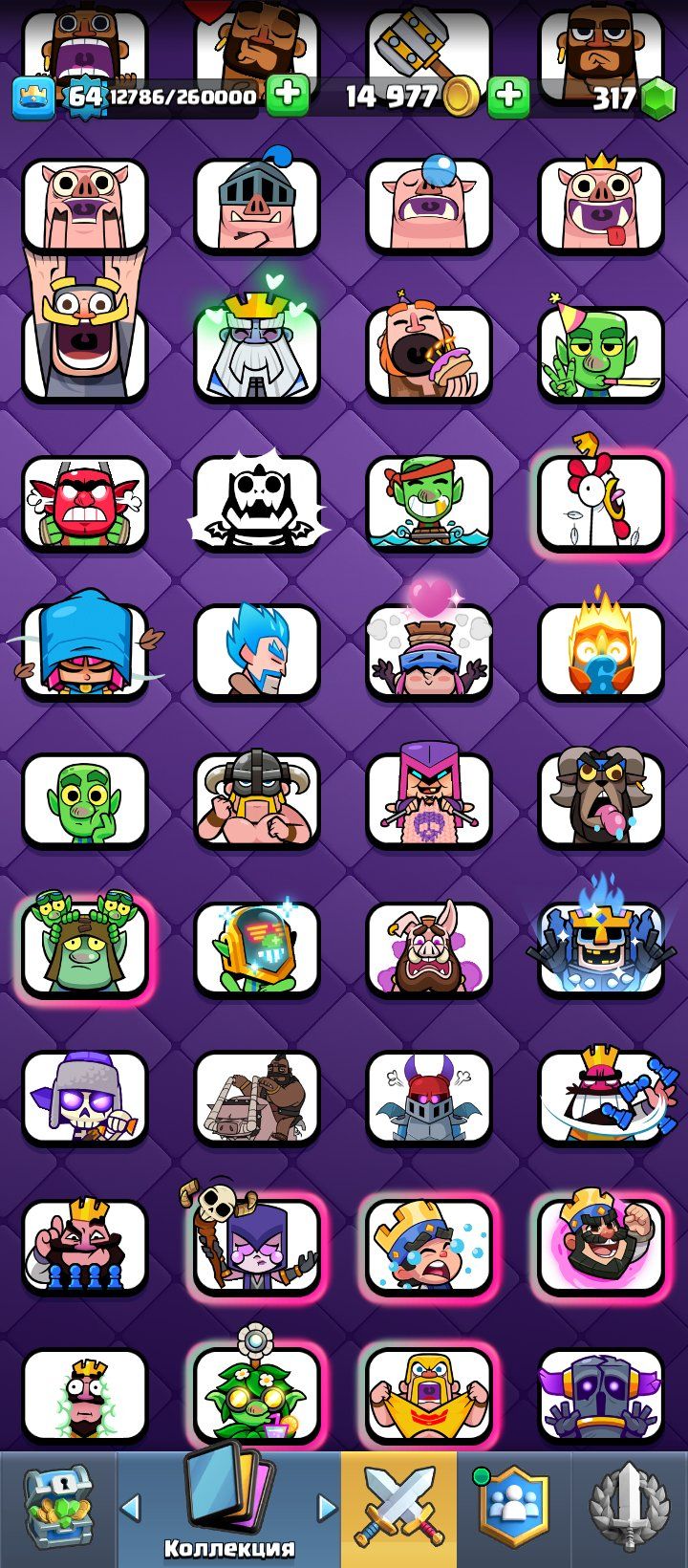Viewport: 688px width, 1568px height.
Task: Pick the blue-flame skeleton king emote
Action: 601,948
